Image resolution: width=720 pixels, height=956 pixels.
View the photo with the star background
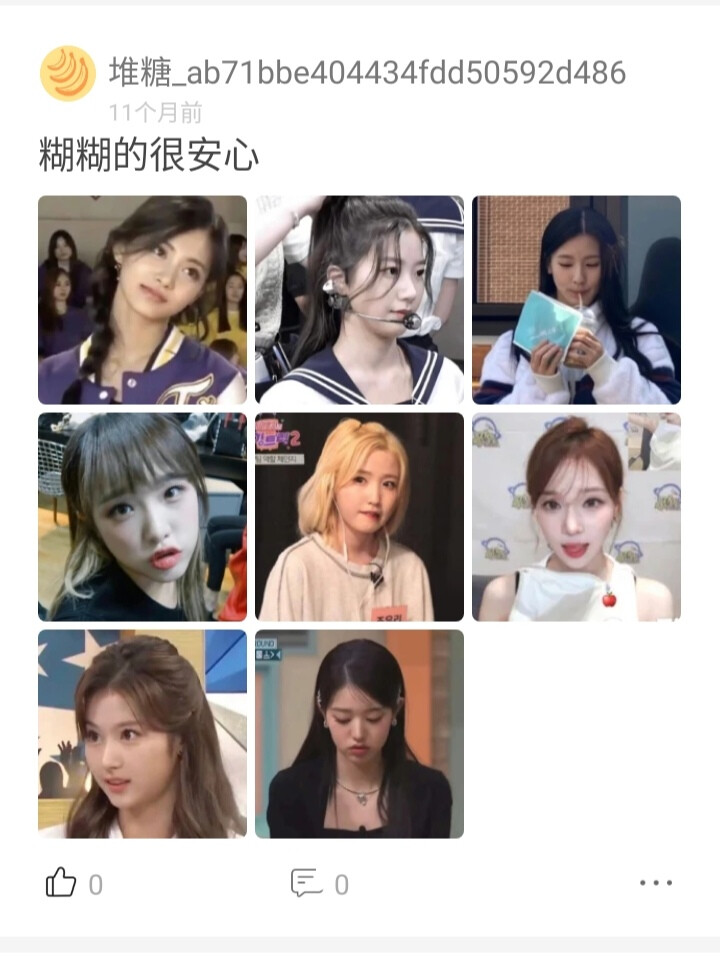[142, 734]
